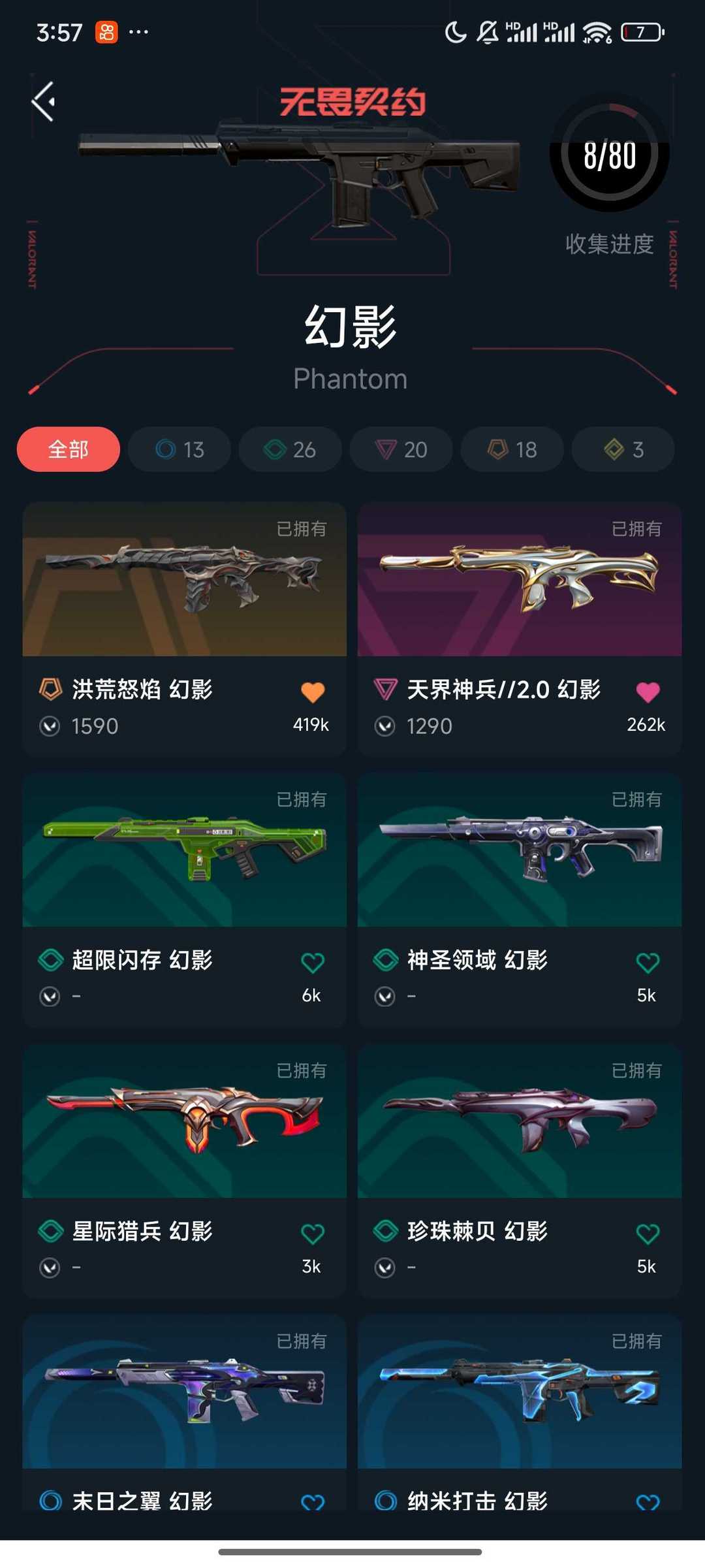
Task: Favorite the 超限闪存 幻影 skin
Action: click(313, 961)
